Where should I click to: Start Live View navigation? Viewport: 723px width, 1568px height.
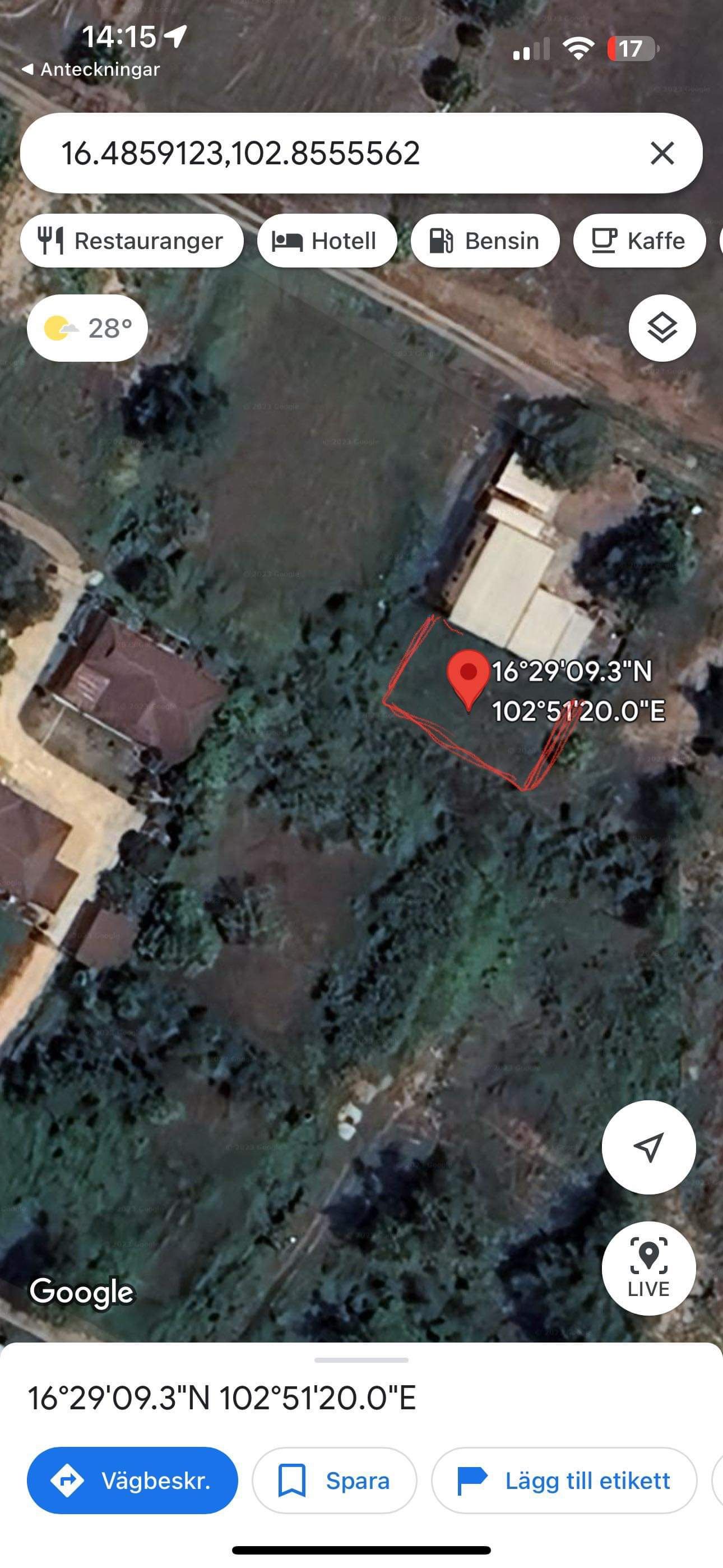click(648, 1269)
